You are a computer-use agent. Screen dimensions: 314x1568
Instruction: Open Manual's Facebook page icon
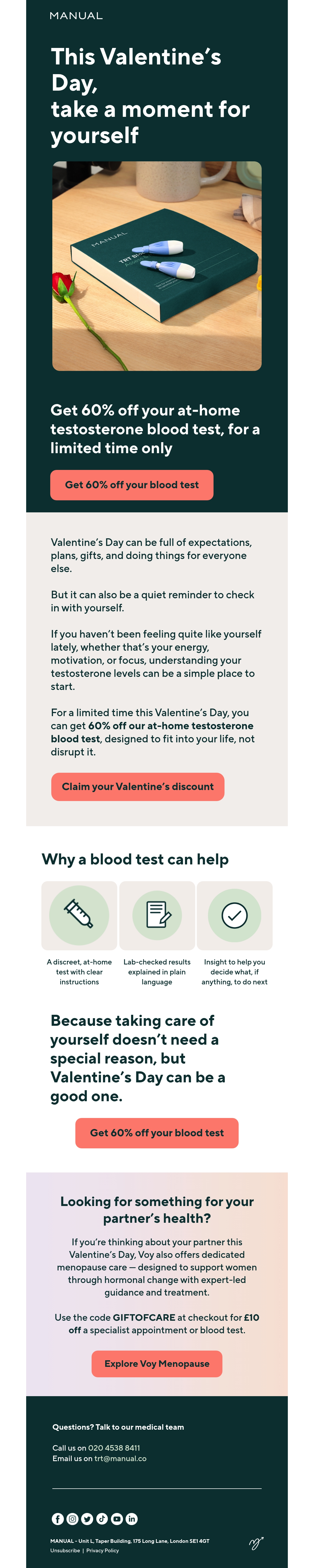58,1519
